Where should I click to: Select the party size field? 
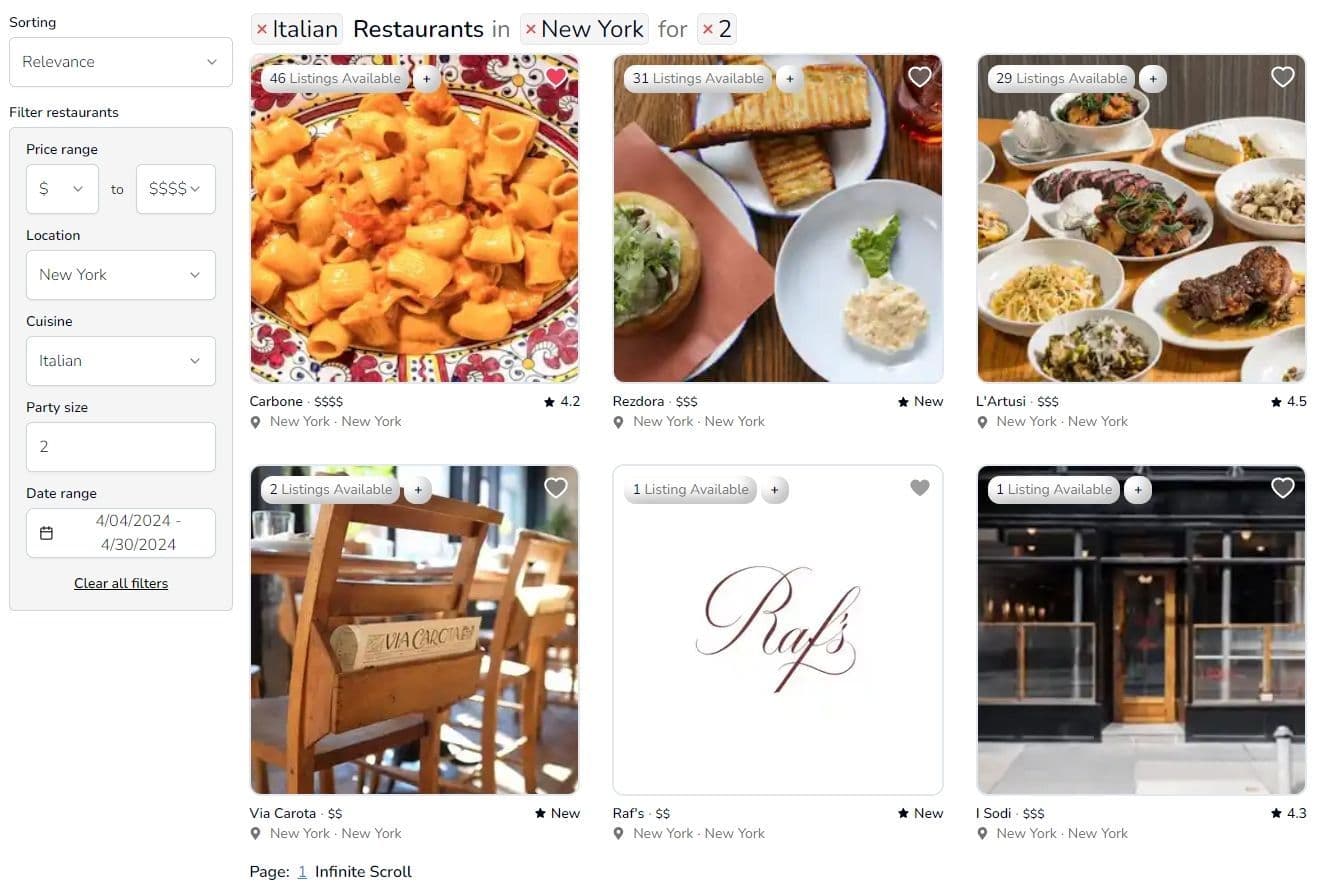point(120,447)
